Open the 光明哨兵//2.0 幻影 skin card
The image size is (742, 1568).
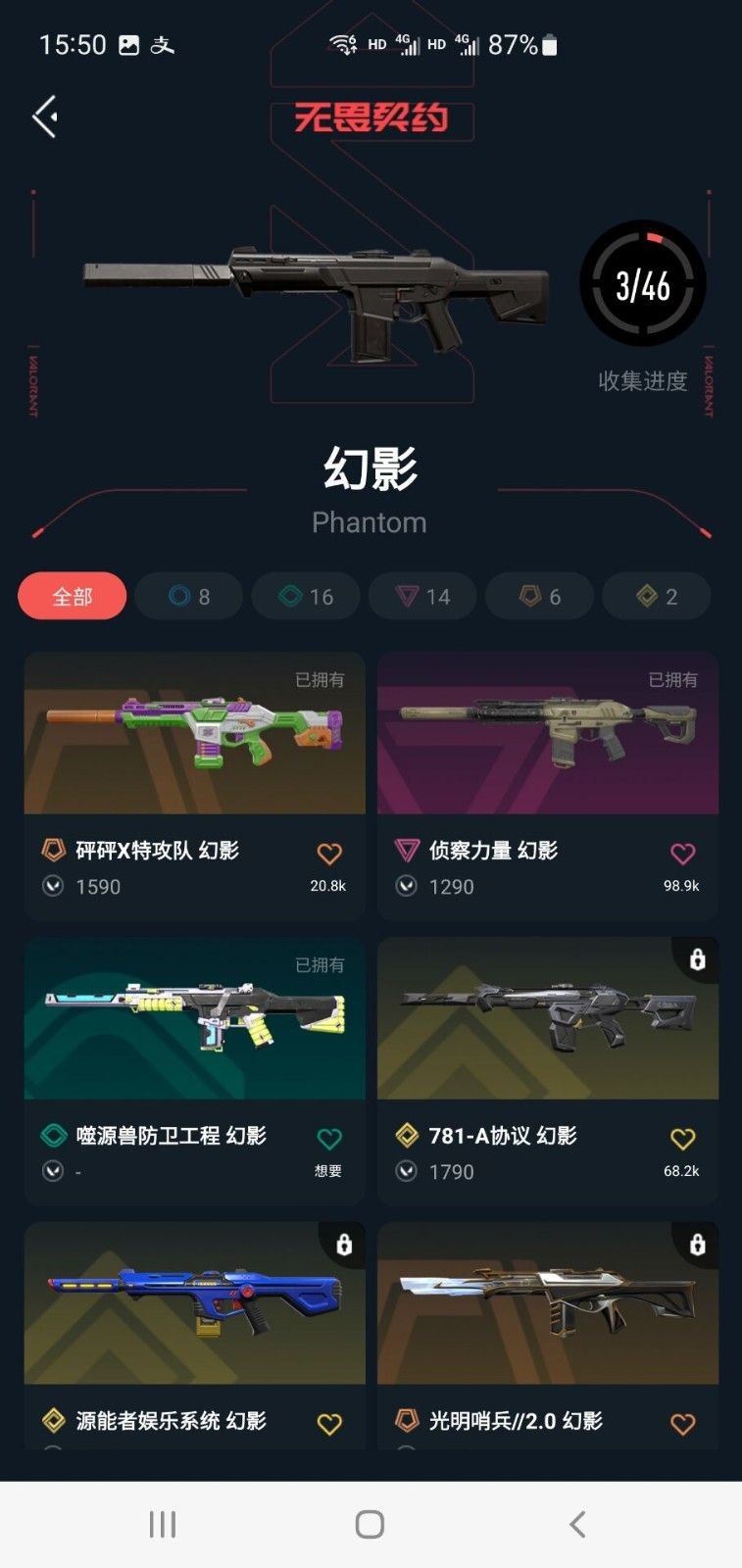(x=547, y=1303)
